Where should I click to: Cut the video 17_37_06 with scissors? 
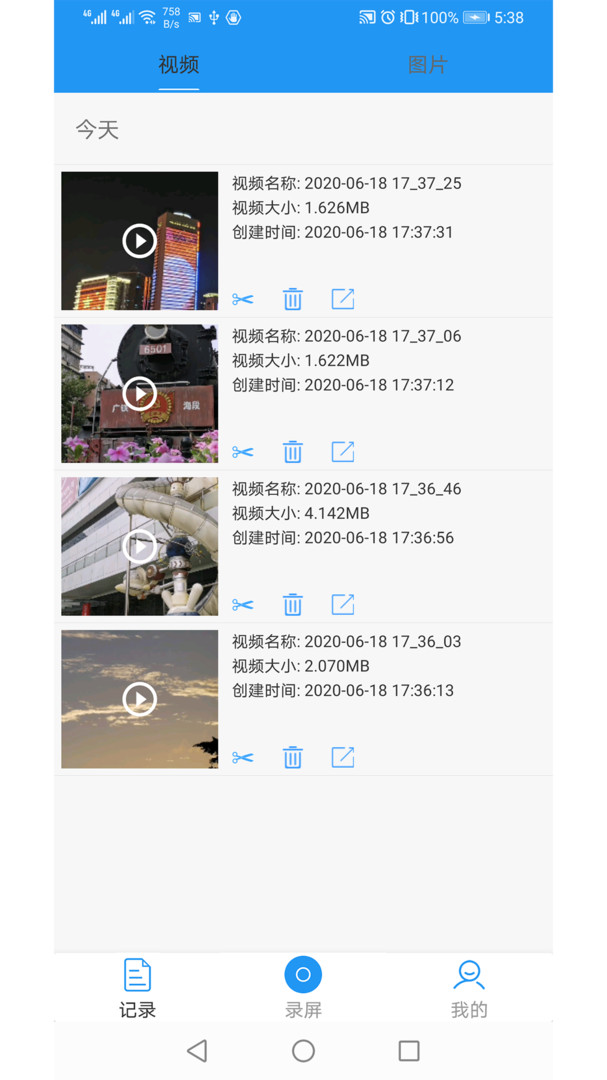pyautogui.click(x=243, y=452)
